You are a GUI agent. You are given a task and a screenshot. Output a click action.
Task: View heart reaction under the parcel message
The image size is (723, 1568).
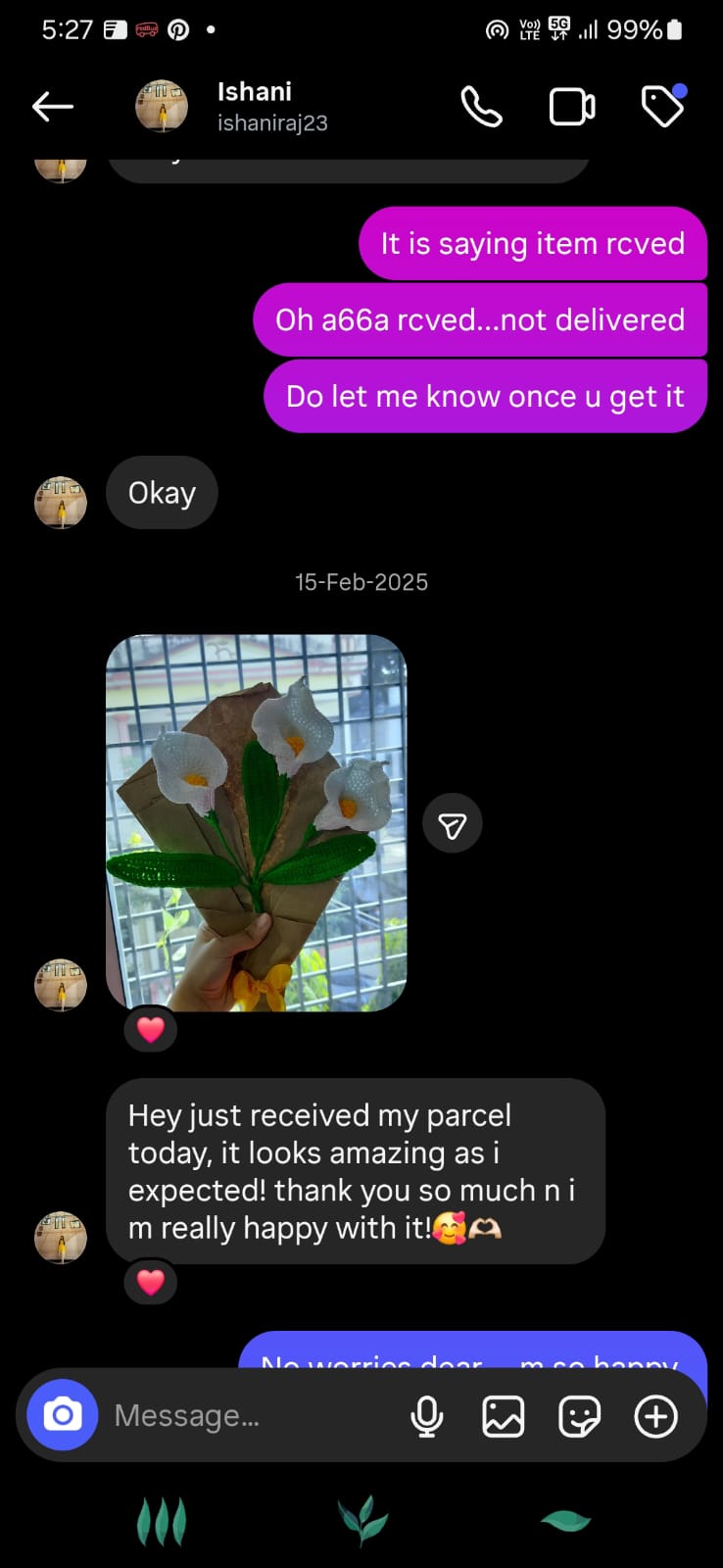click(x=150, y=1282)
